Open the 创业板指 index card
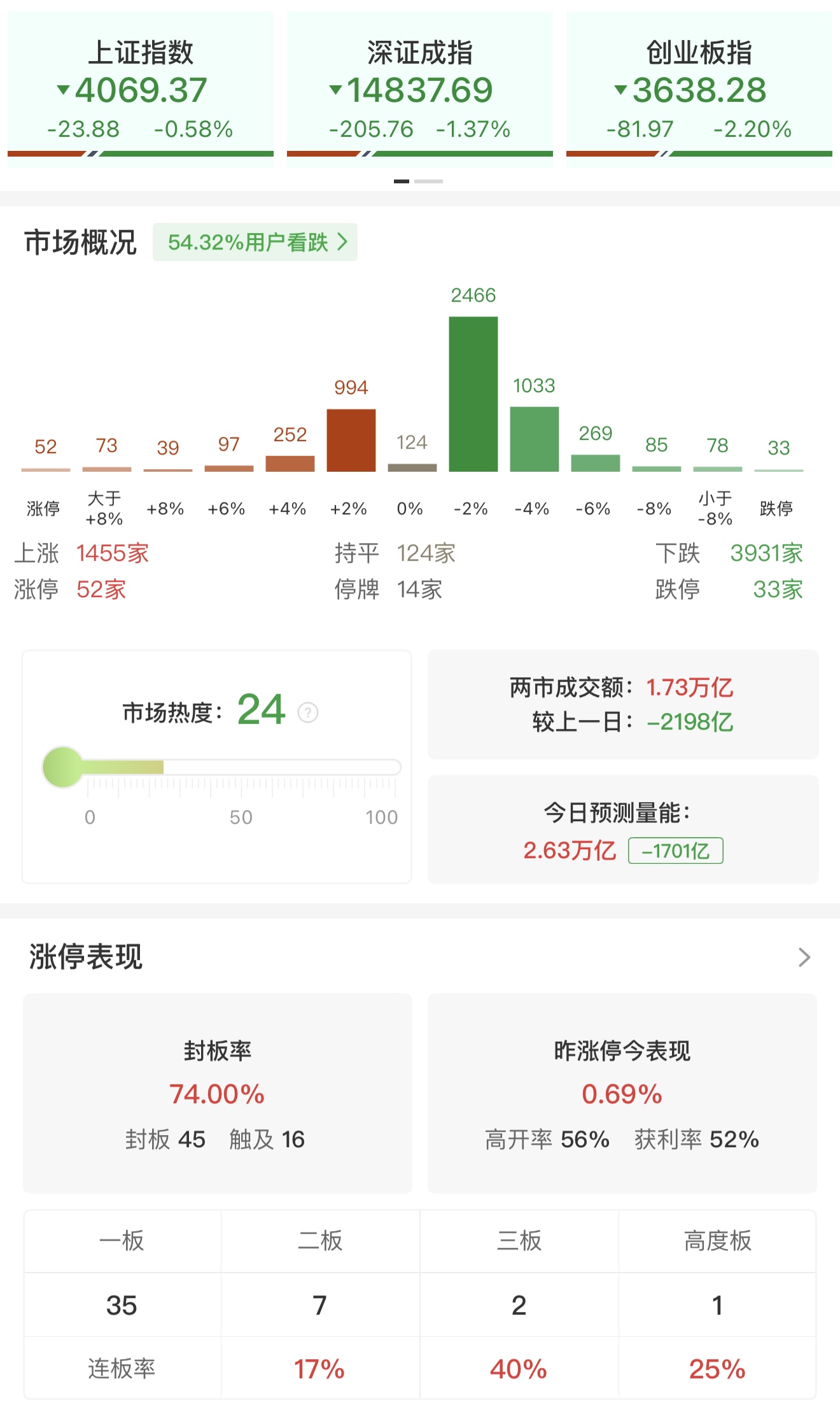 tap(699, 89)
